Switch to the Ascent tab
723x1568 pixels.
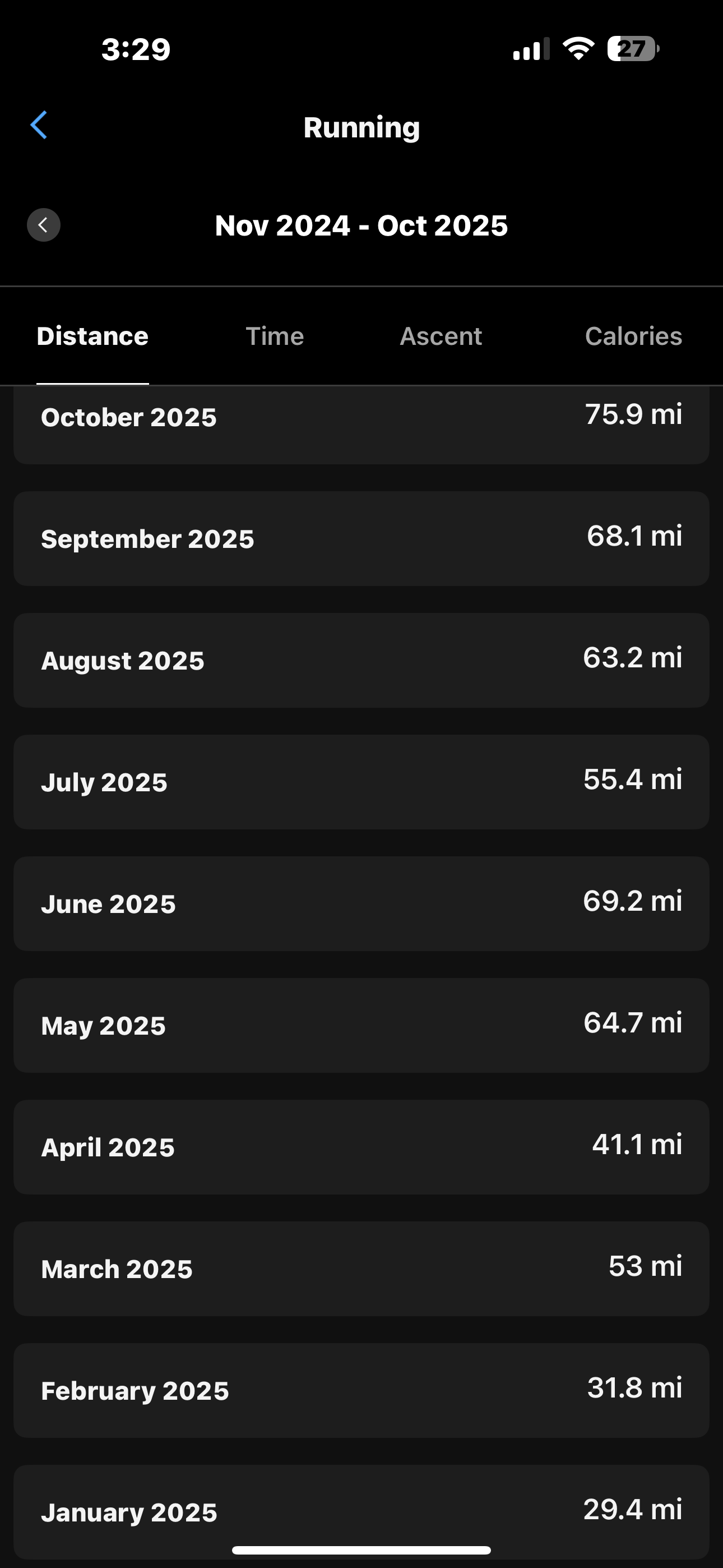441,336
